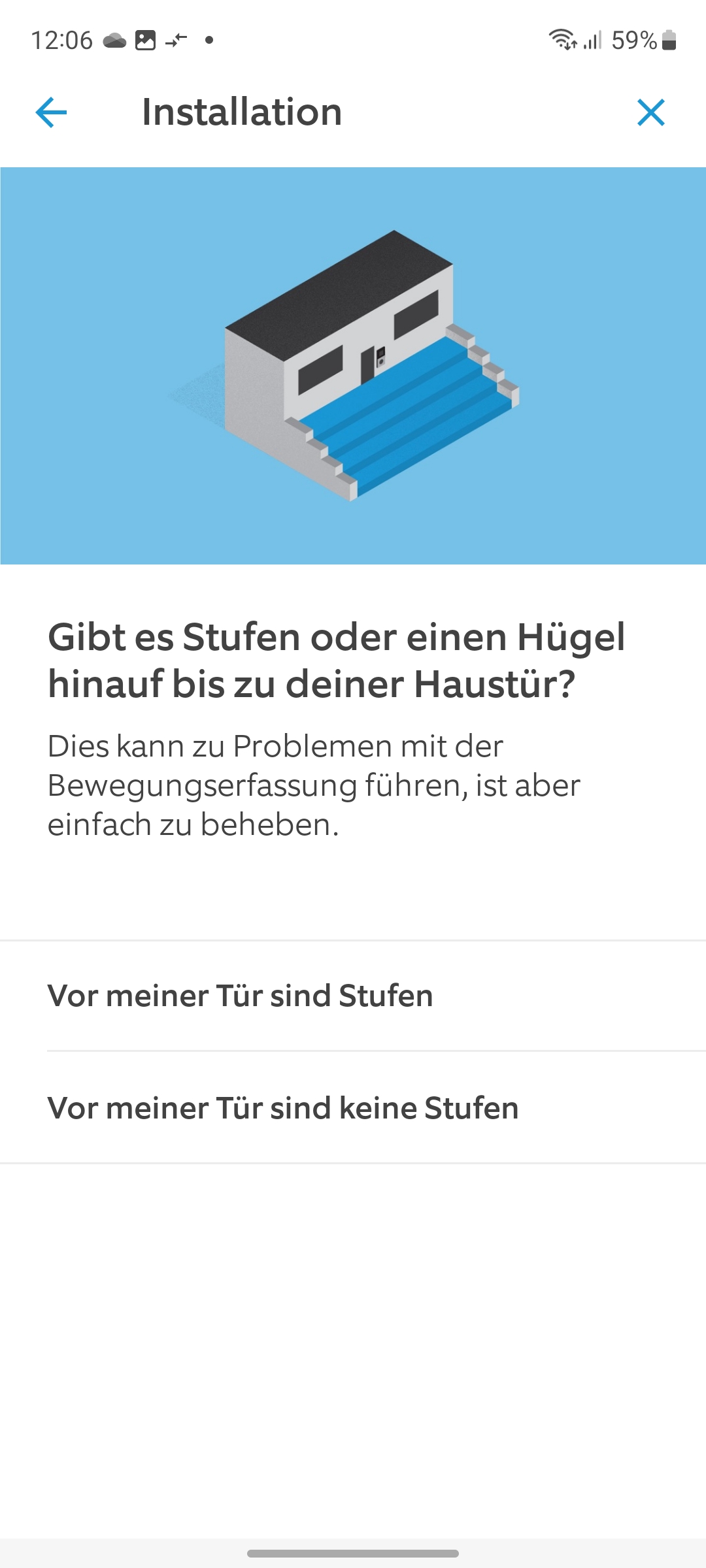Close the Installation screen
706x1568 pixels.
(650, 112)
